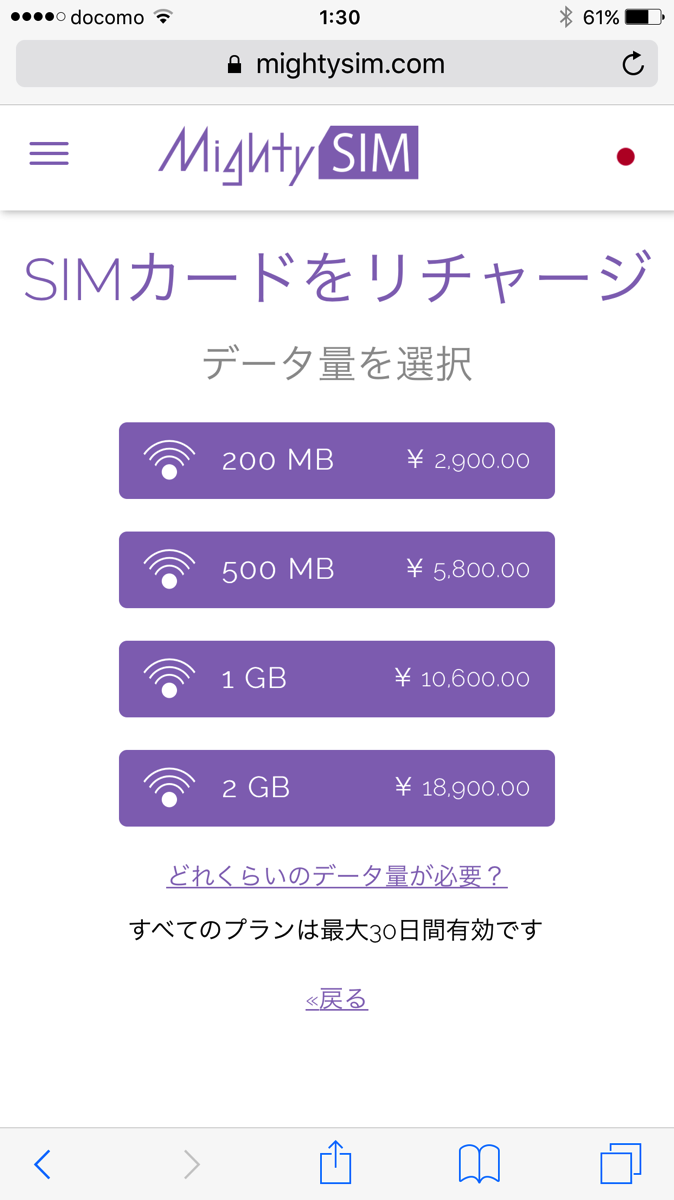Open the どれくらいのデータ量が必要? link
674x1200 pixels.
click(337, 876)
